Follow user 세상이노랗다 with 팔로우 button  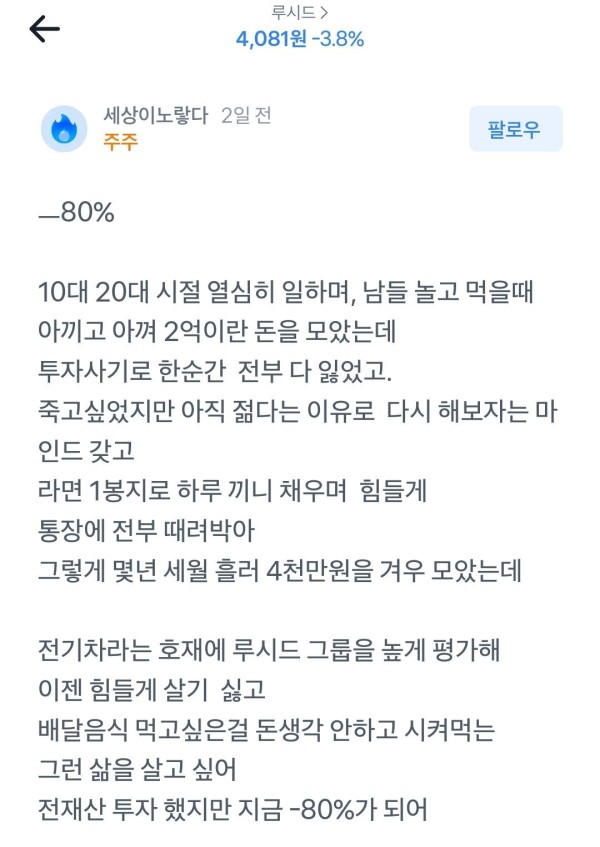coord(515,129)
